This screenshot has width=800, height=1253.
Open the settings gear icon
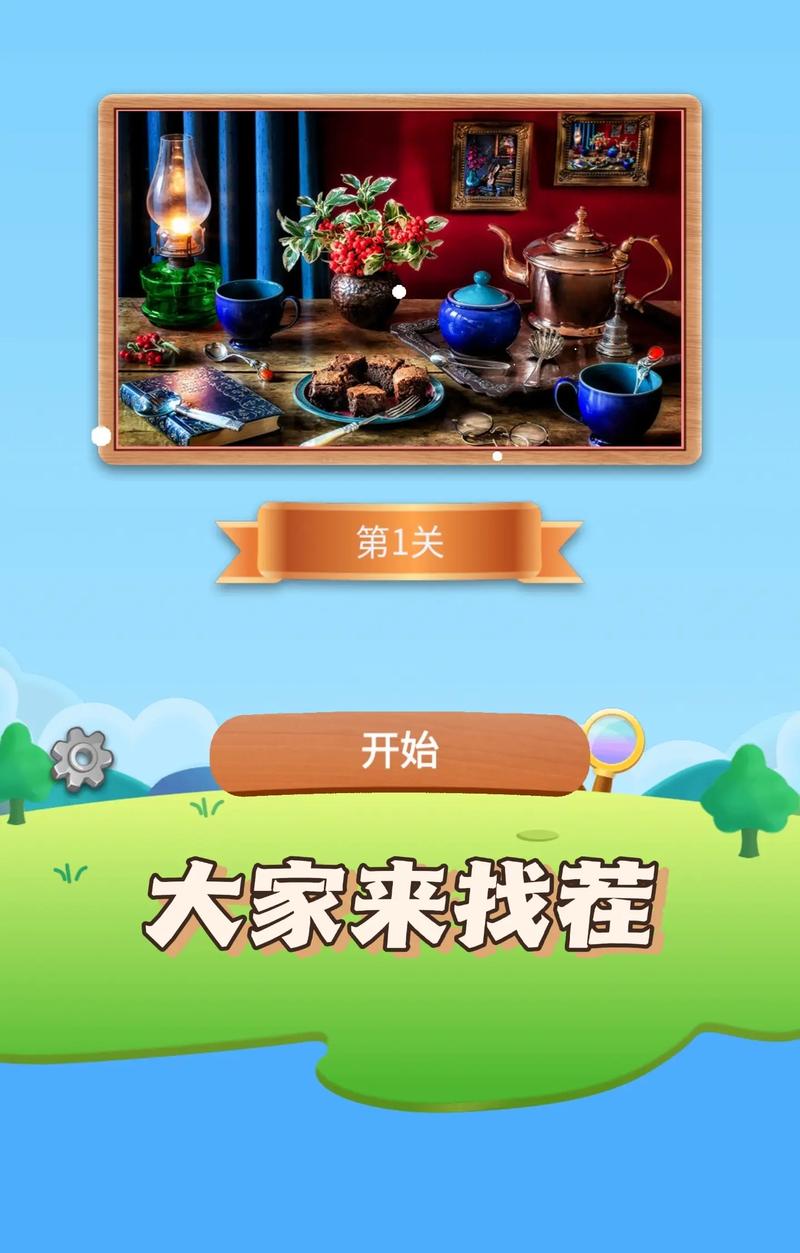tap(81, 759)
